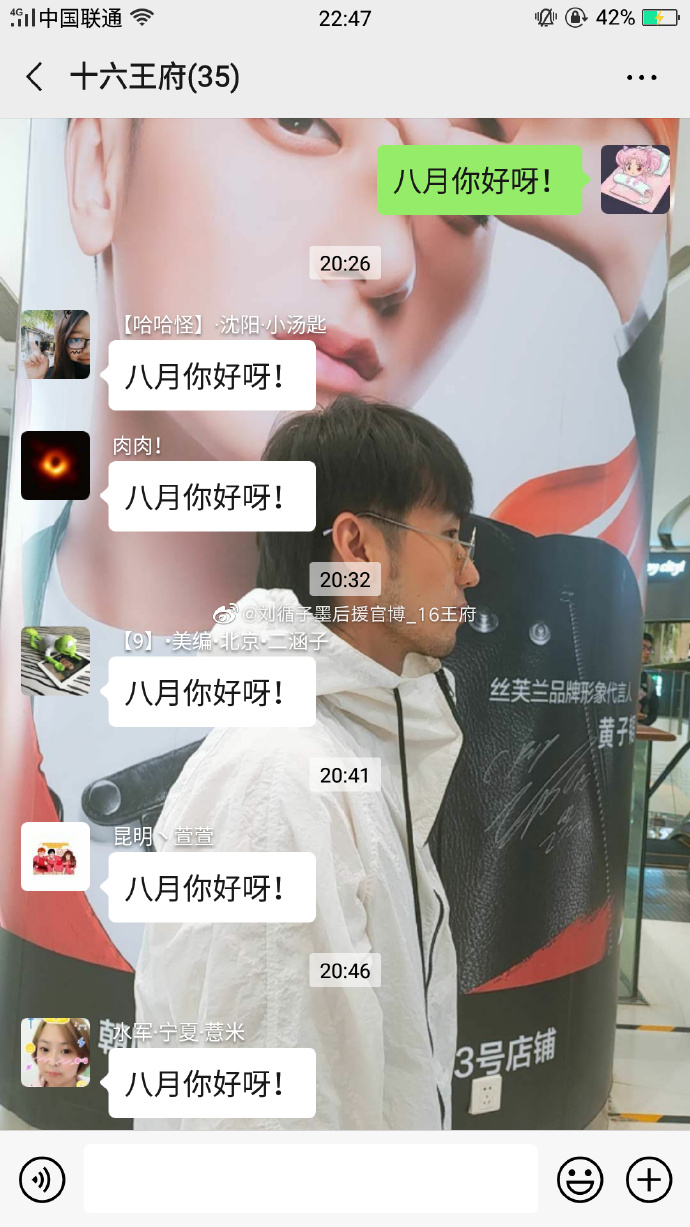Open my own pink-haired avatar
Image resolution: width=690 pixels, height=1227 pixels.
pos(635,180)
